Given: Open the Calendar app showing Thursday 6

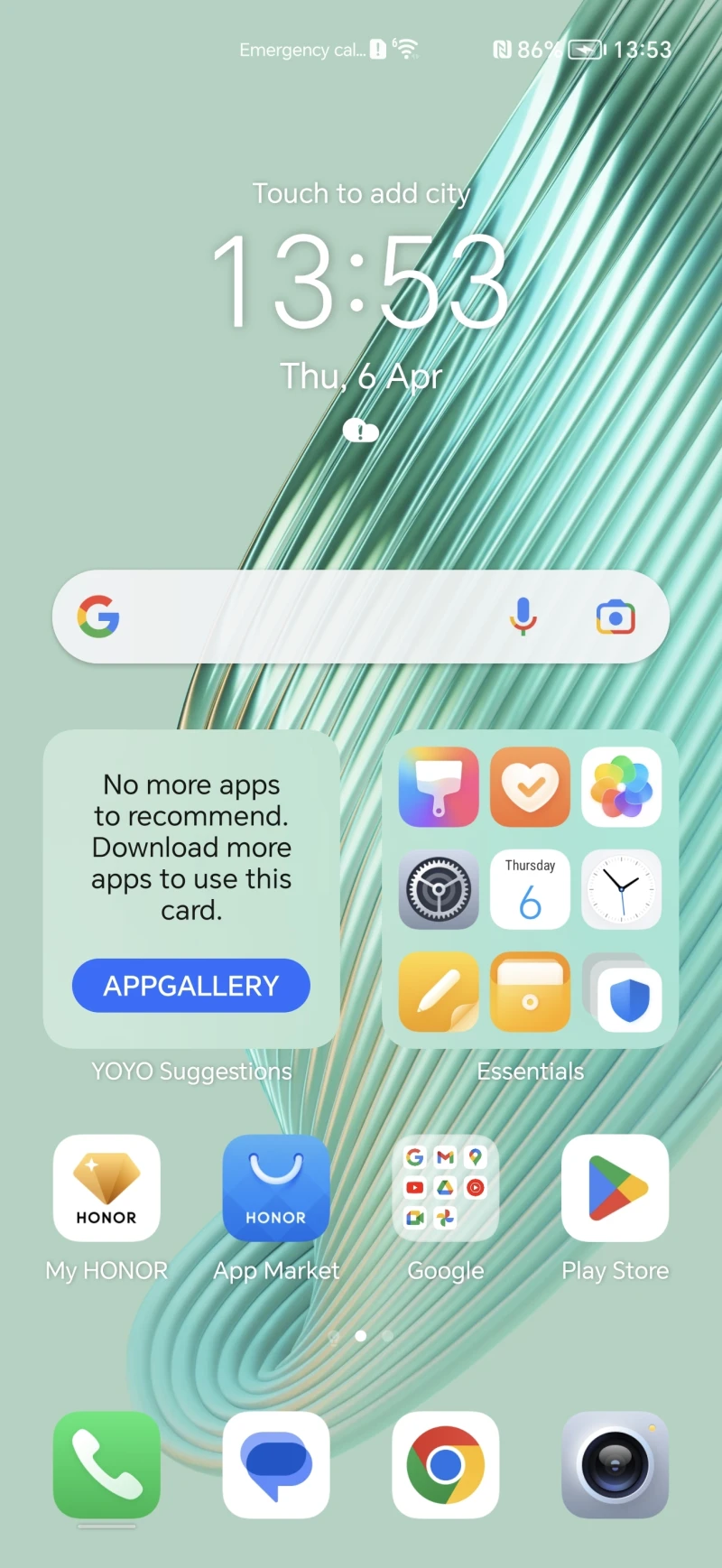Looking at the screenshot, I should pos(530,889).
